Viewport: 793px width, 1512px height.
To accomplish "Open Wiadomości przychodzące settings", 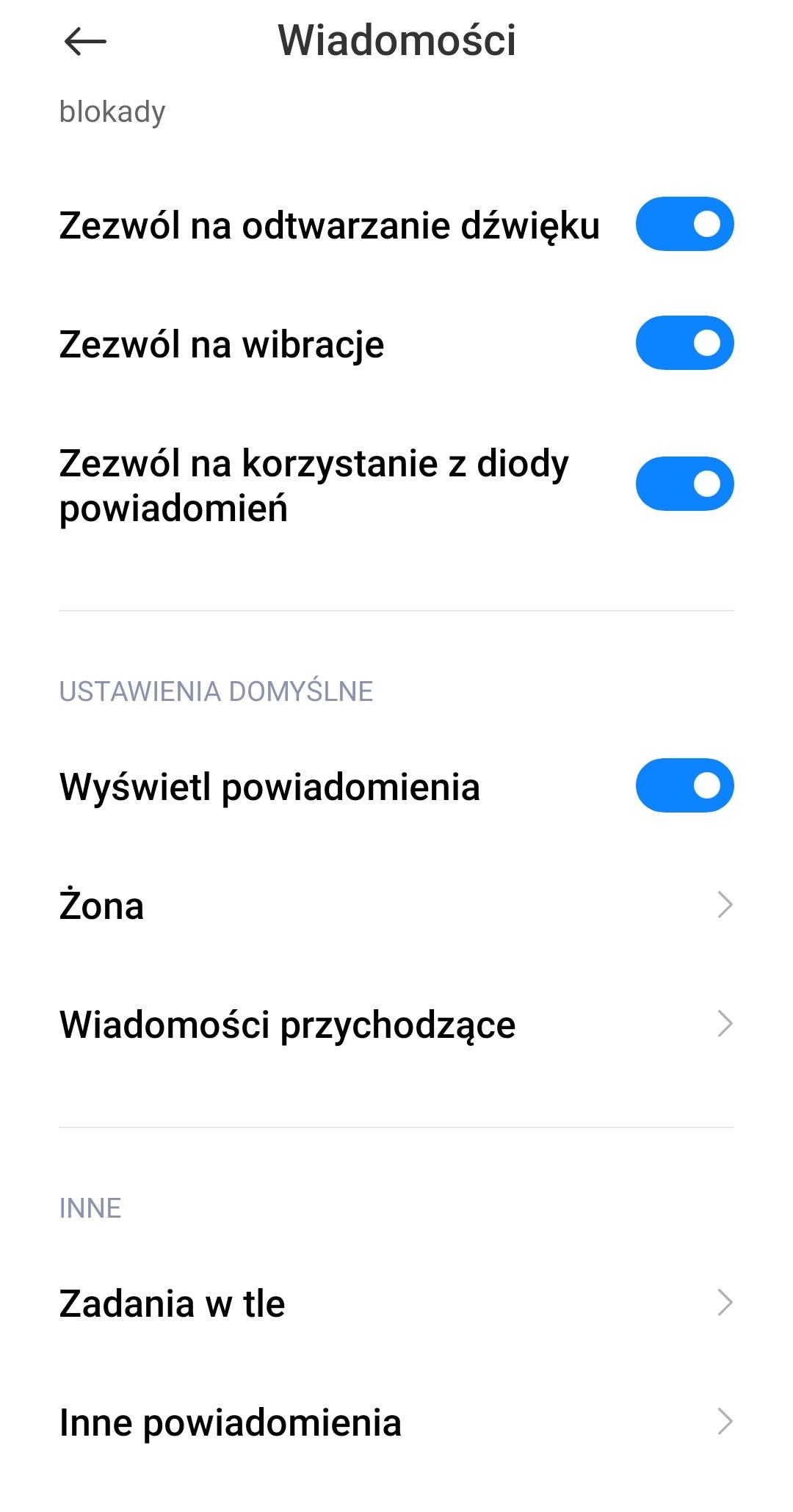I will [x=396, y=1024].
